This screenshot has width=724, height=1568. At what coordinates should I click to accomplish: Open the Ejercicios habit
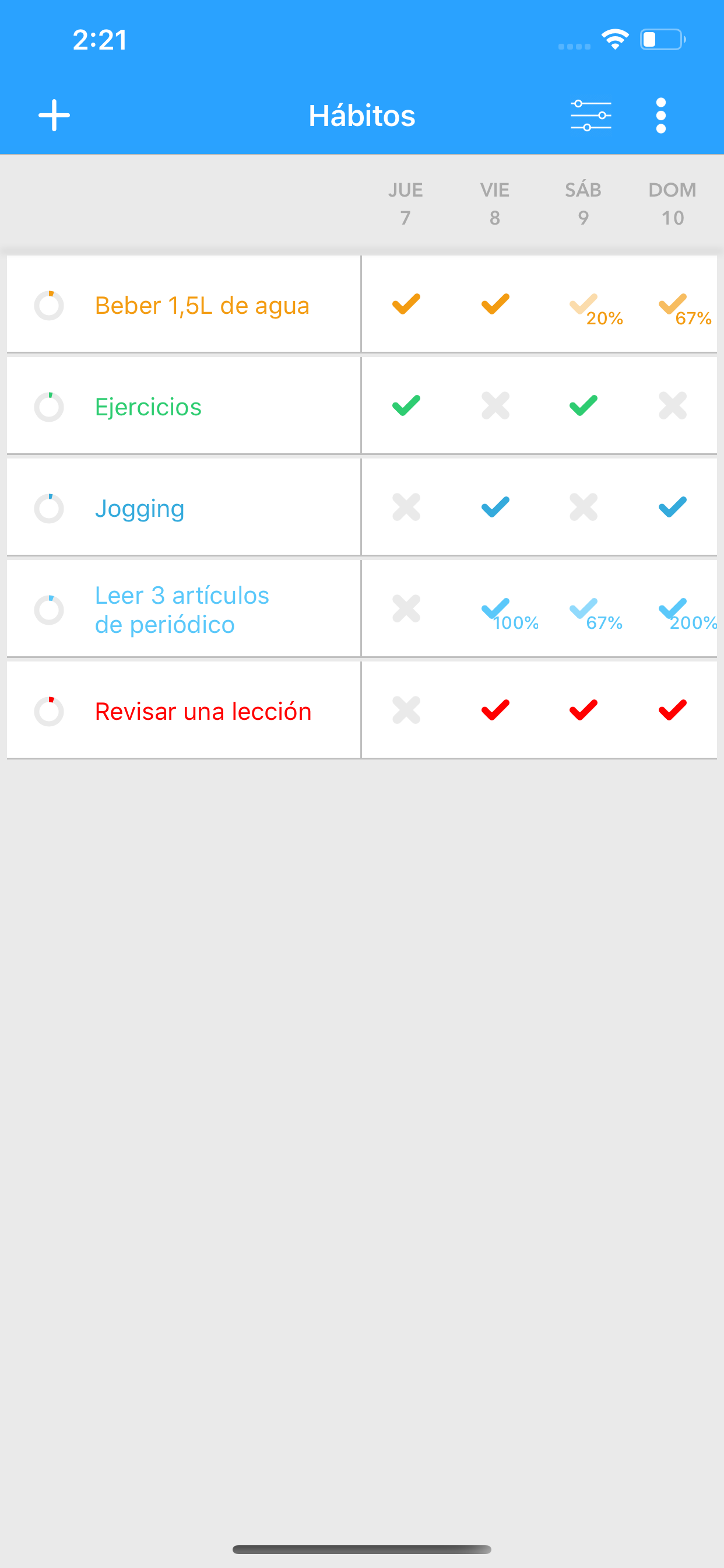pos(184,406)
